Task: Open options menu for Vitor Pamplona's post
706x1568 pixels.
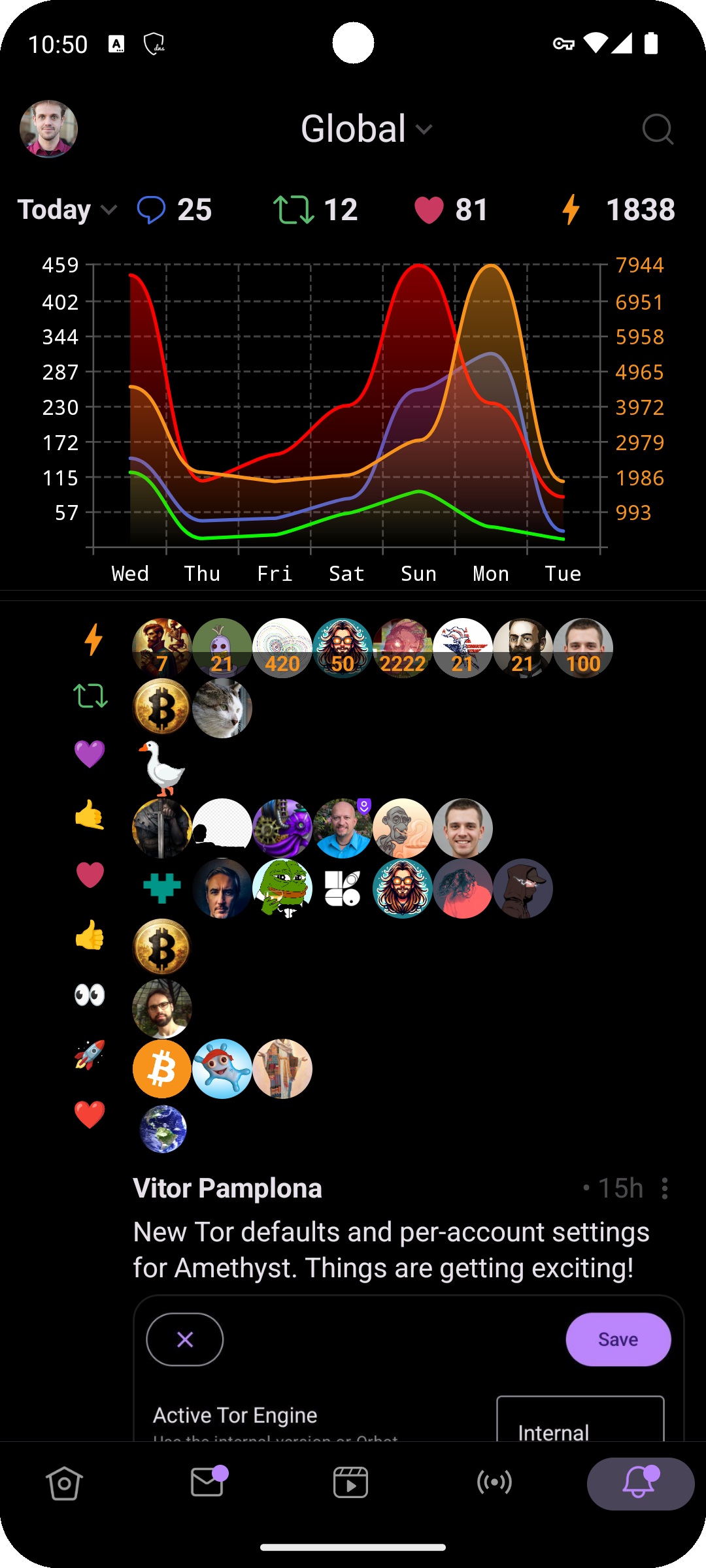Action: pos(664,1188)
